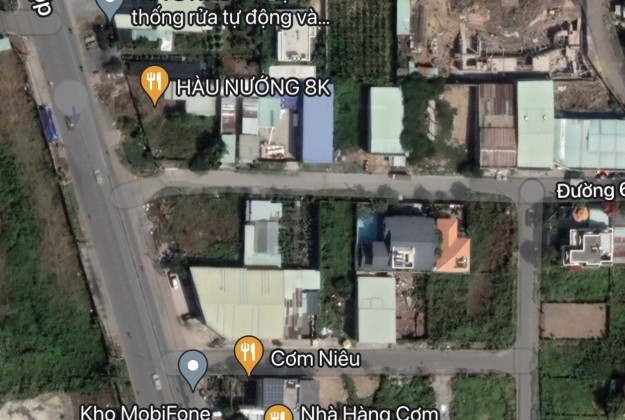Tap the Kho MobiFone location pin
The image size is (625, 420).
coord(192,368)
